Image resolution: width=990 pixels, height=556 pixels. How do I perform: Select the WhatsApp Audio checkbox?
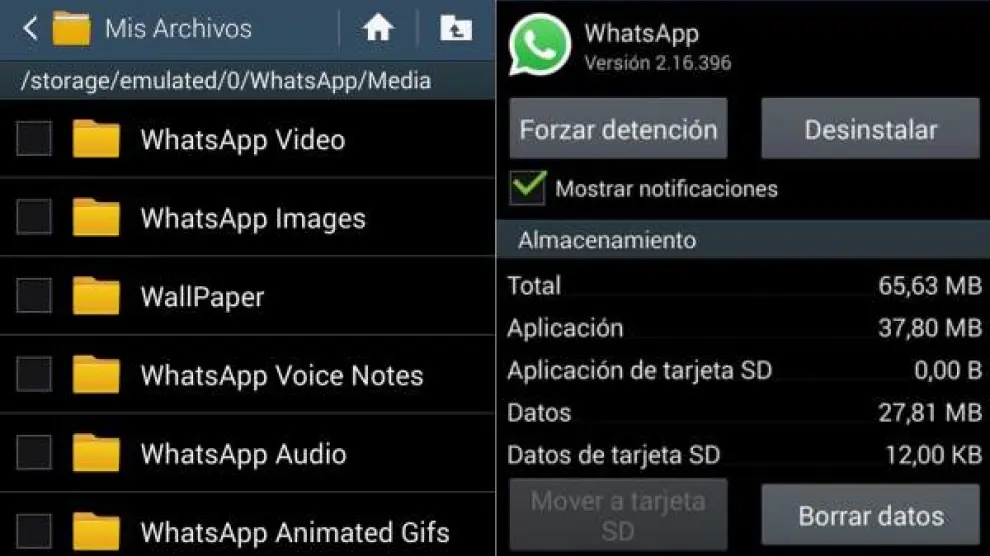[34, 453]
